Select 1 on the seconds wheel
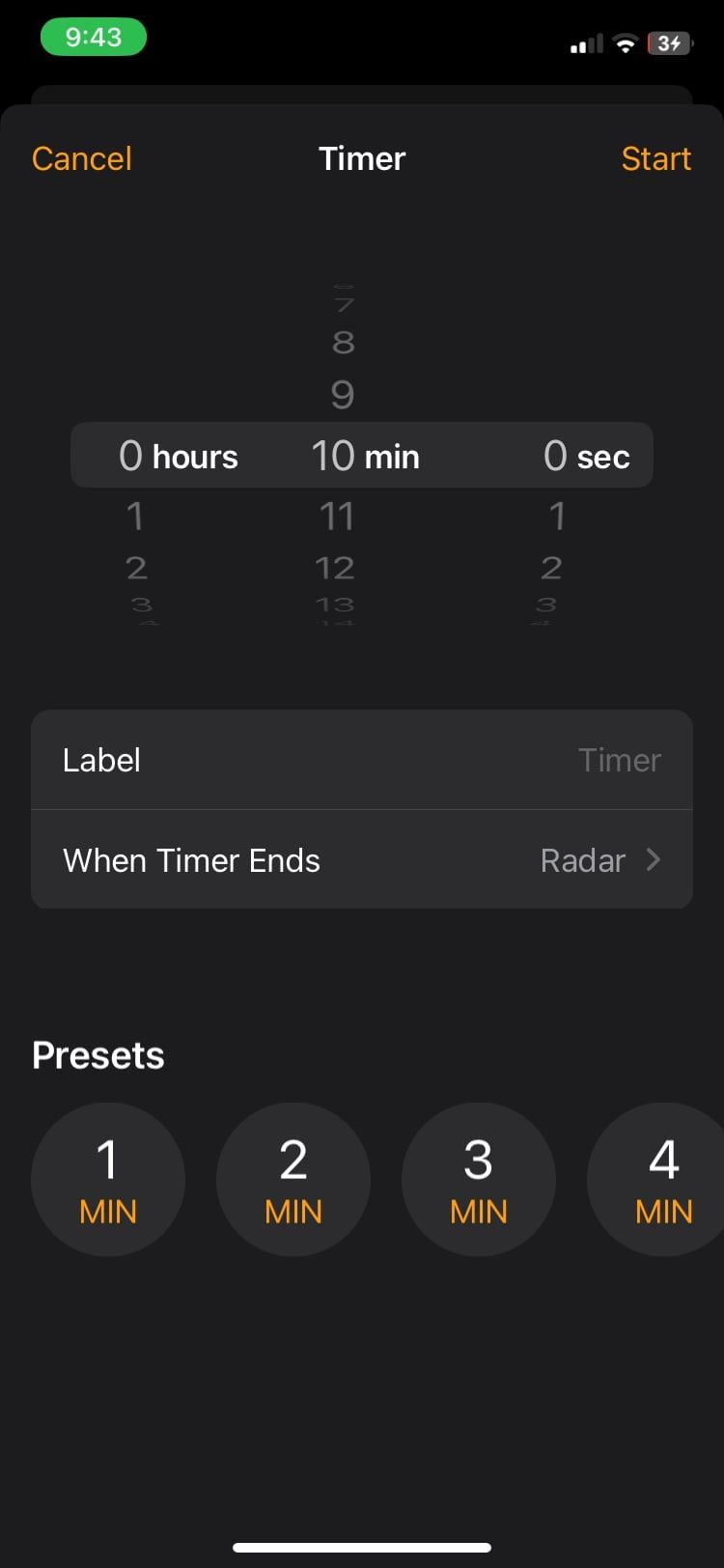724x1568 pixels. pos(558,516)
